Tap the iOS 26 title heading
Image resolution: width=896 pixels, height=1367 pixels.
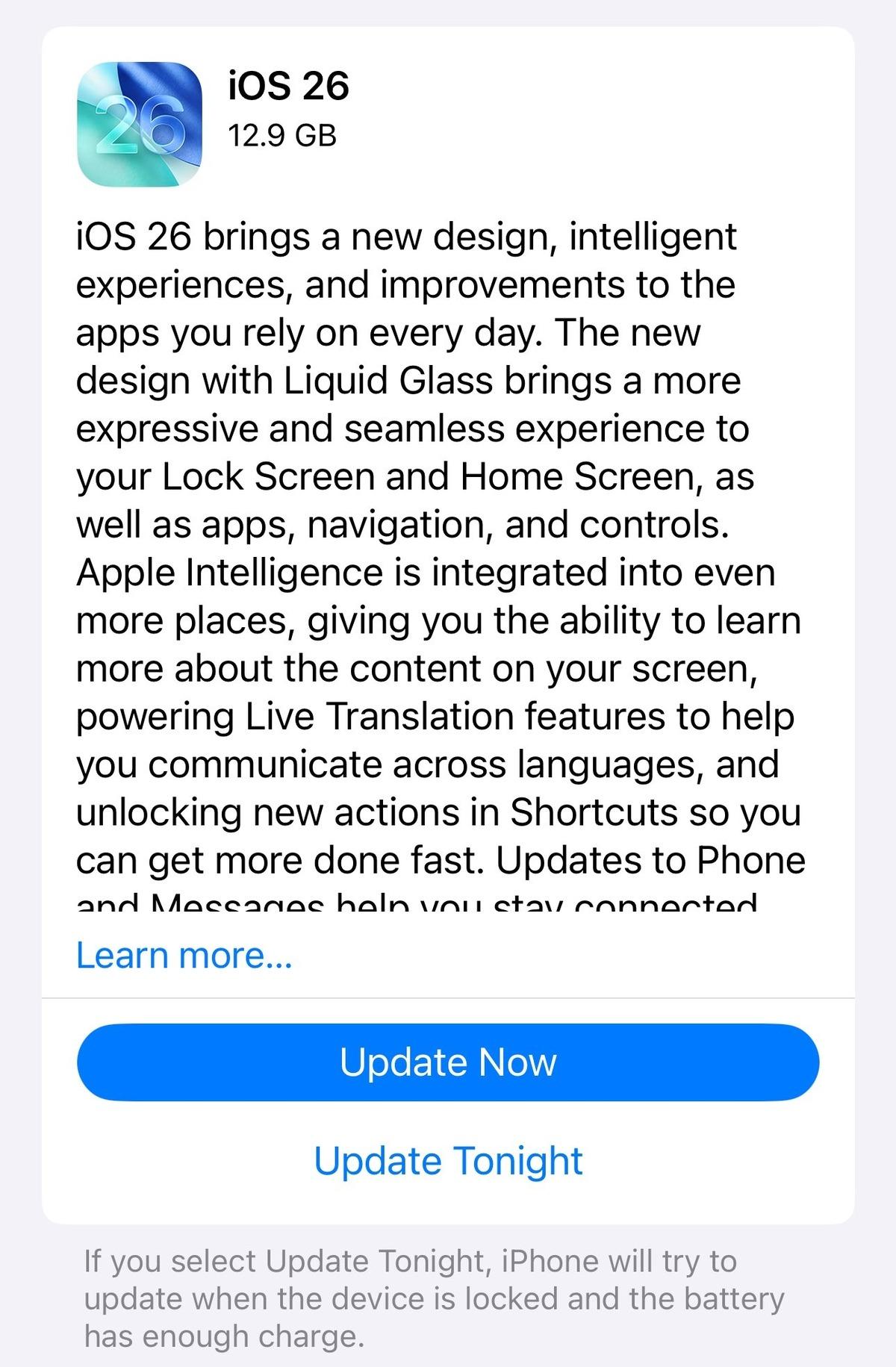(x=288, y=87)
